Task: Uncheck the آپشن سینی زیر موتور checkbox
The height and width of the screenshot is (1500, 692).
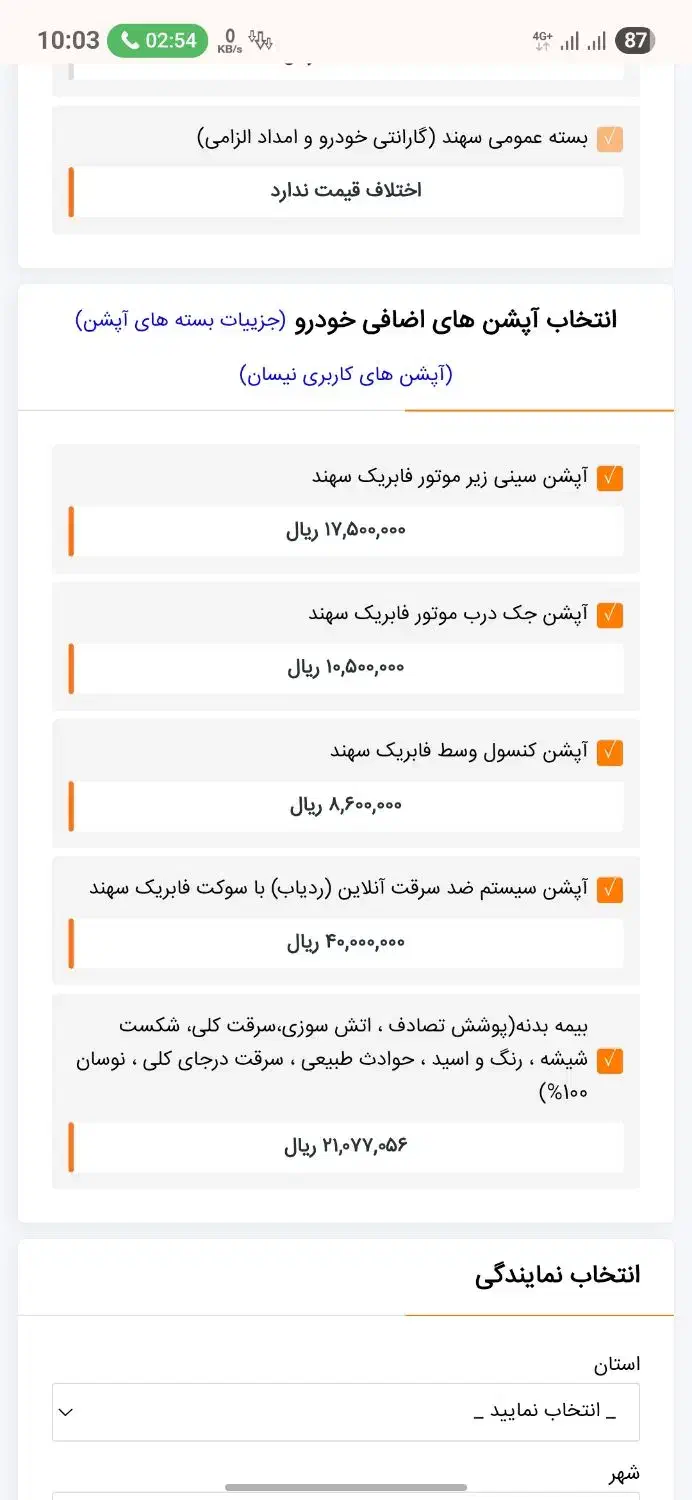Action: click(610, 478)
